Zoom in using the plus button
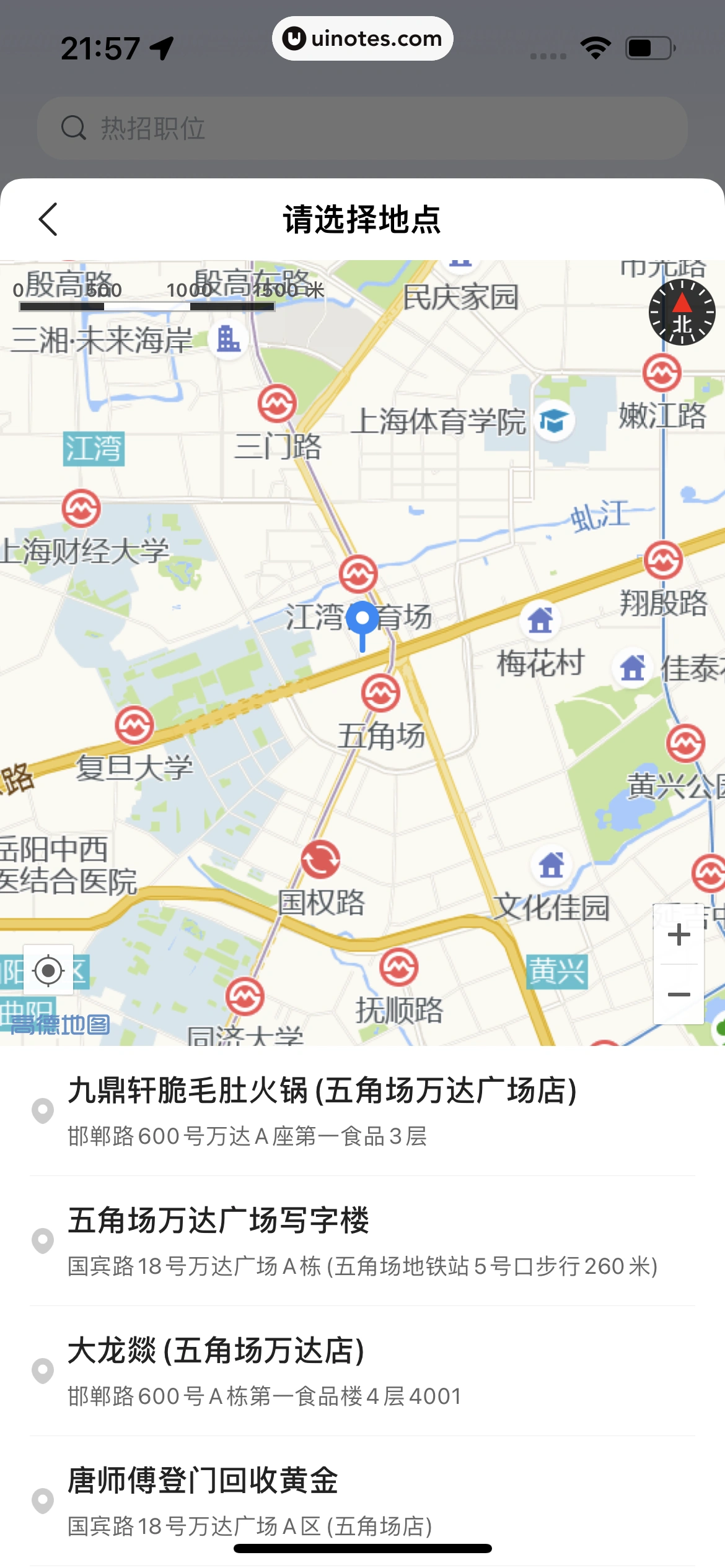 pos(679,934)
